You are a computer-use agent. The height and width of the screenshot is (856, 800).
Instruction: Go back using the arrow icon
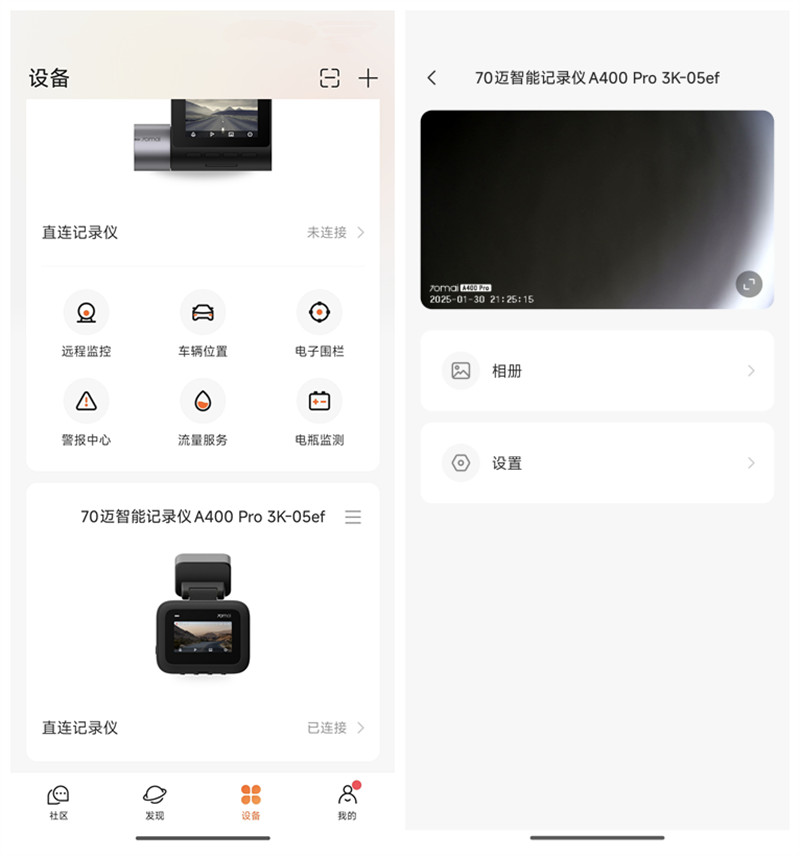[x=432, y=78]
